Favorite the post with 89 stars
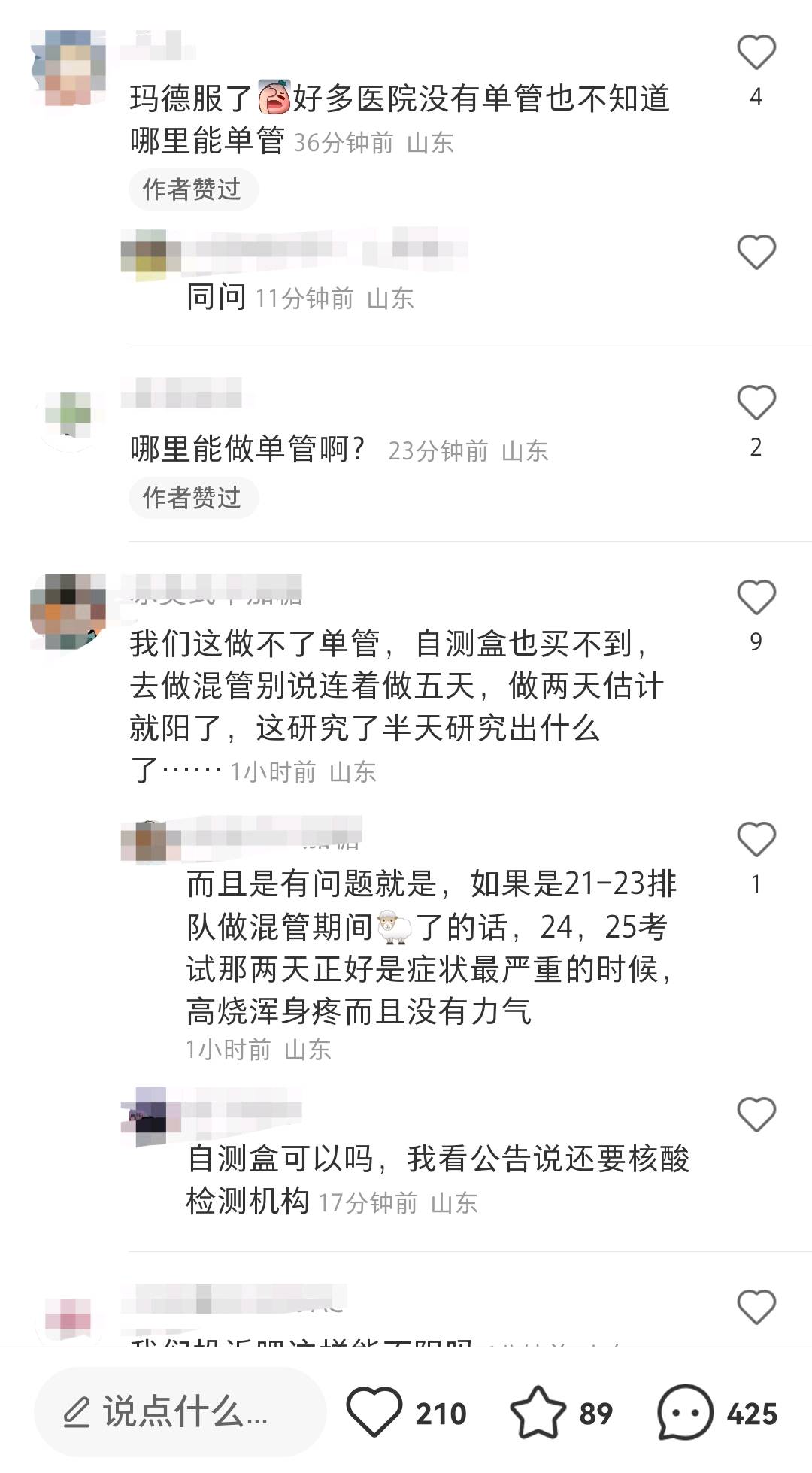Viewport: 812px width, 1473px height. click(x=538, y=1412)
